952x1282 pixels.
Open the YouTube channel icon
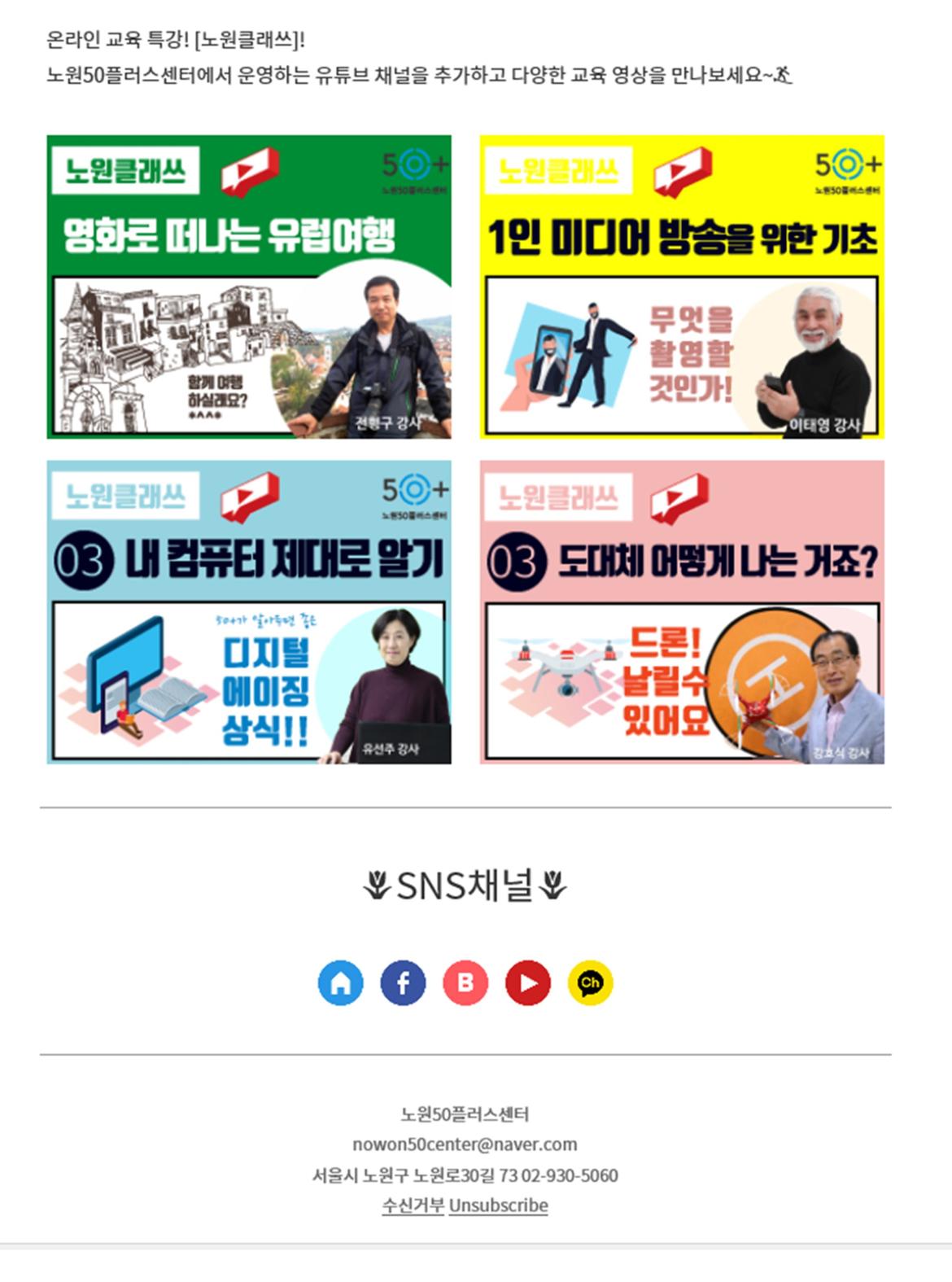point(528,982)
